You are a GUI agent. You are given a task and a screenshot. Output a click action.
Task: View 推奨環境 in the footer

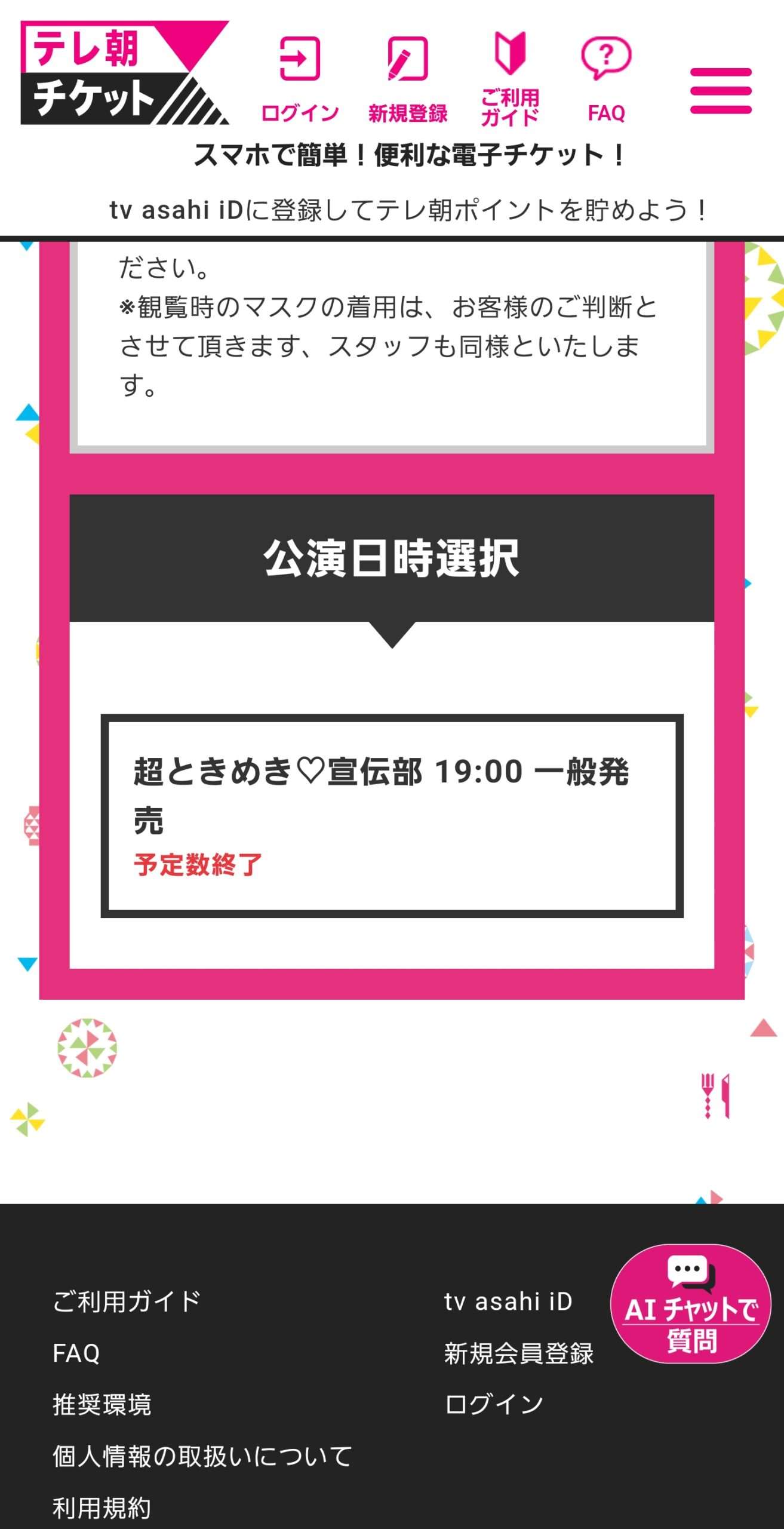coord(102,1405)
